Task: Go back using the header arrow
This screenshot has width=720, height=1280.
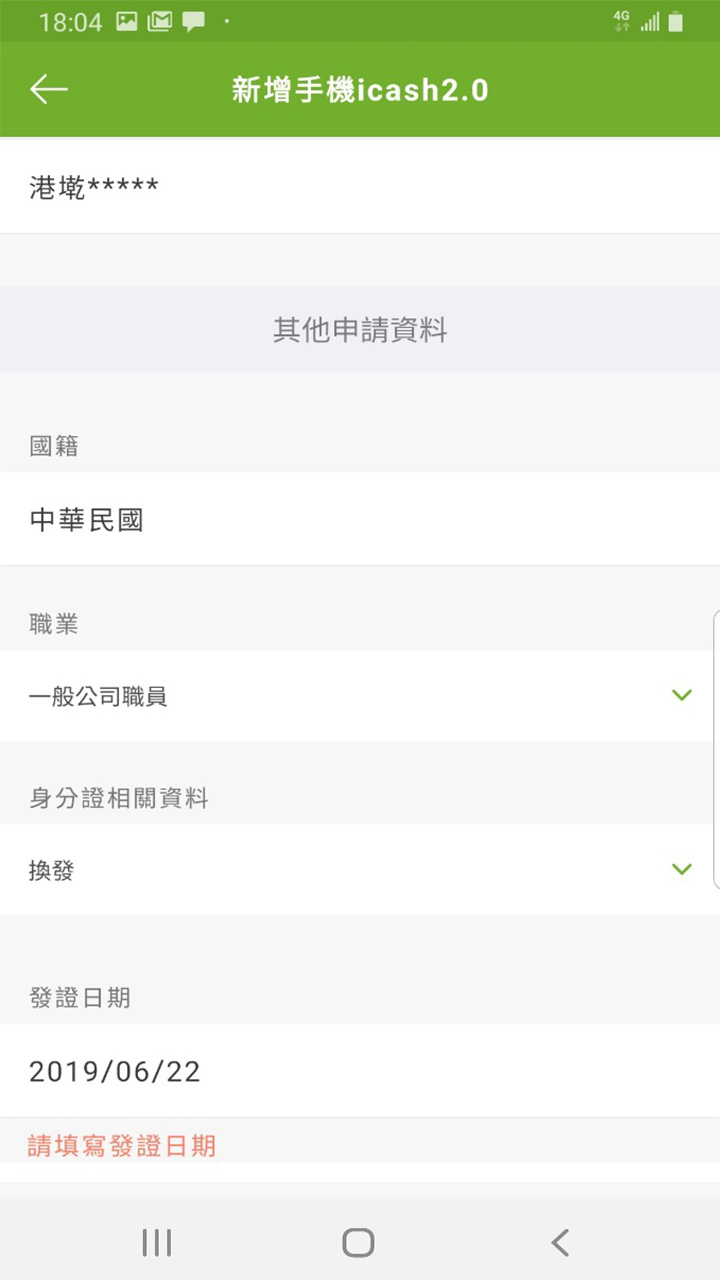Action: [x=48, y=89]
